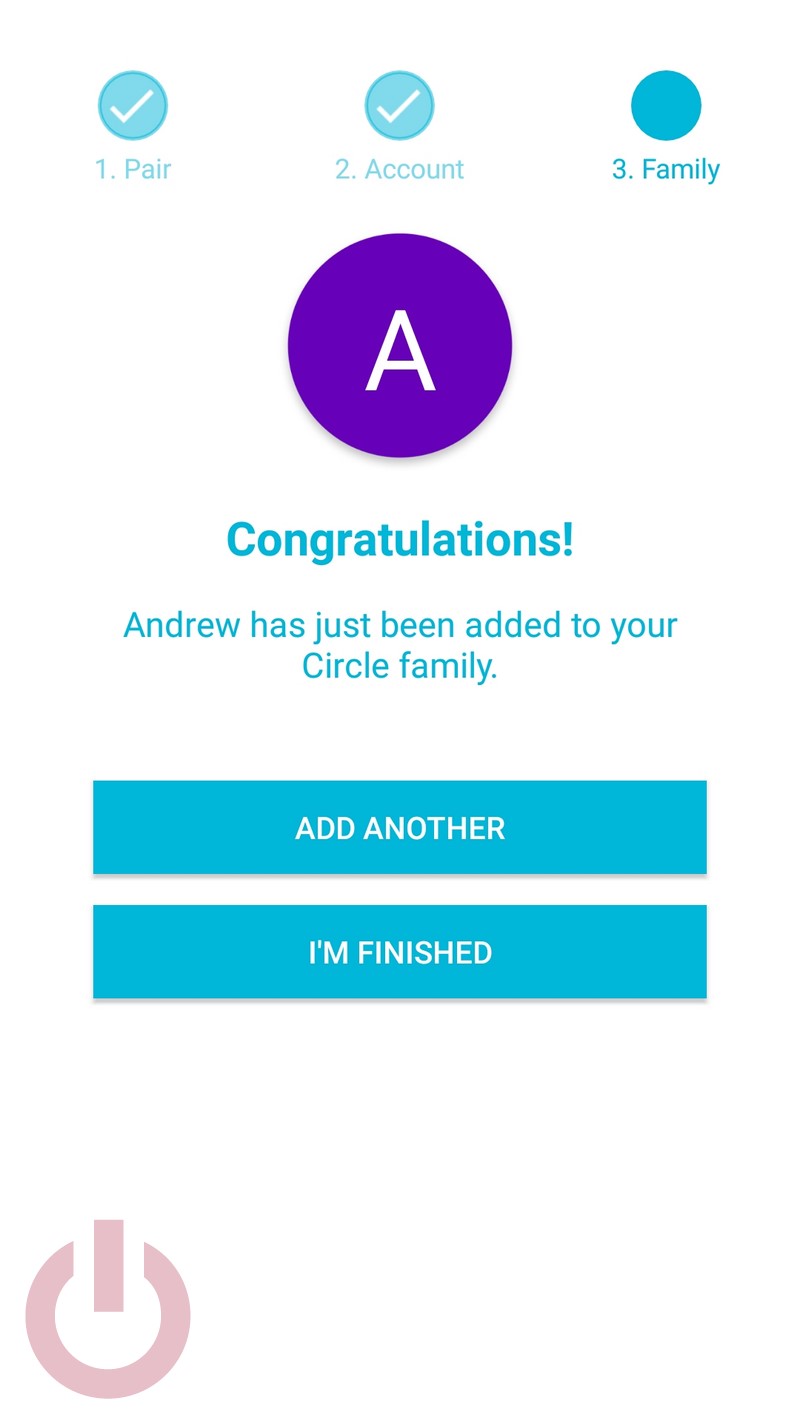
Task: Tap the ADD ANOTHER button
Action: tap(400, 827)
